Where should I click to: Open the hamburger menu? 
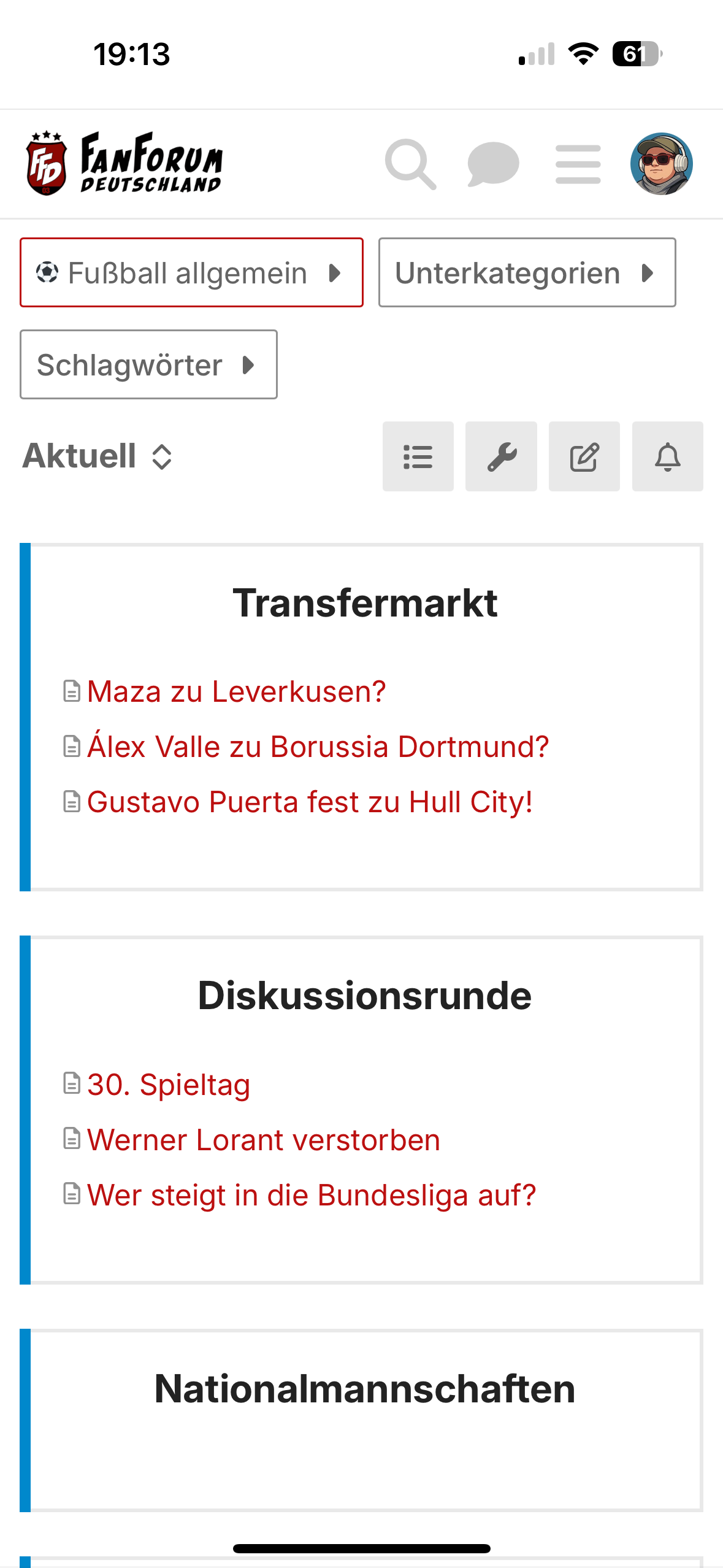click(x=578, y=164)
